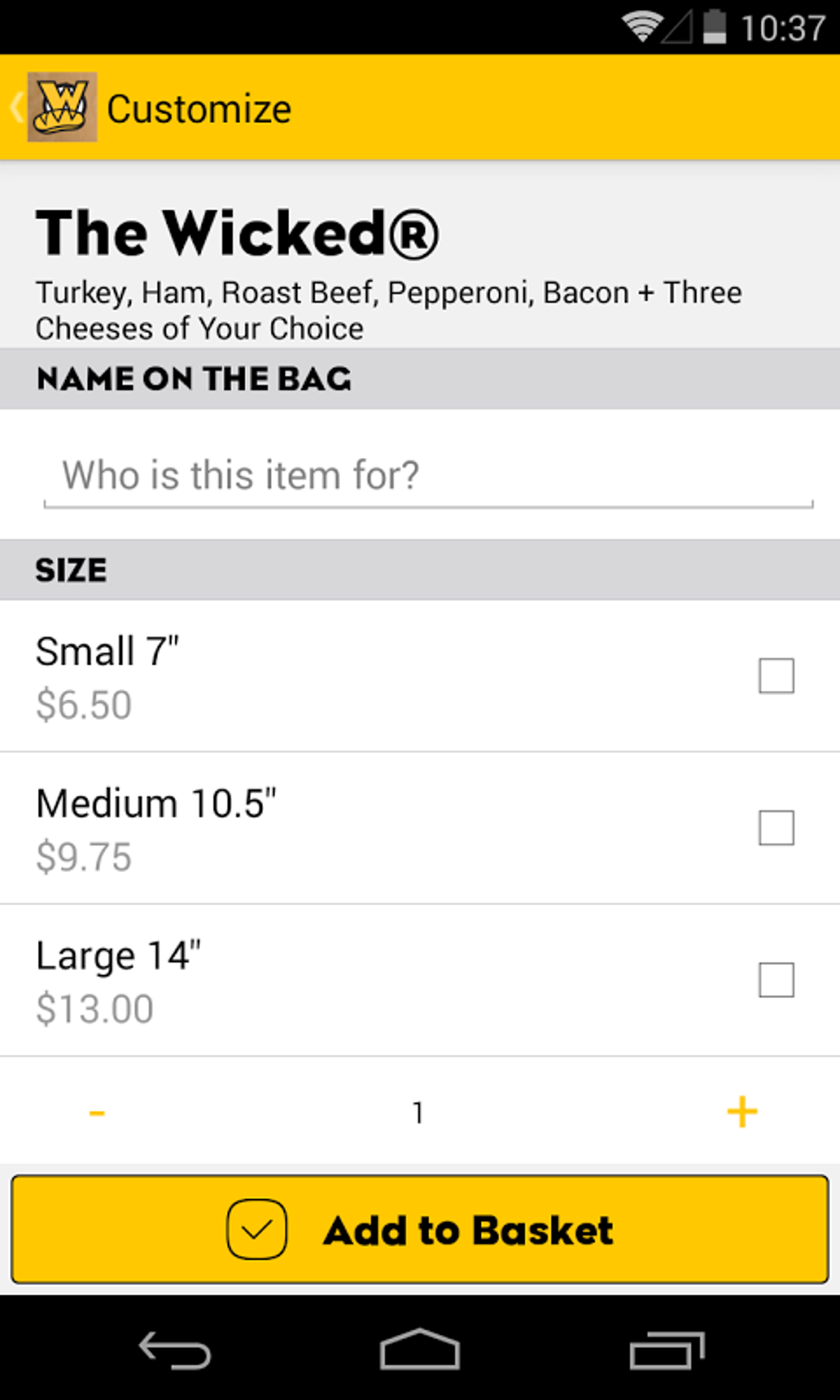
Task: Select the Small 7" size checkbox
Action: [776, 676]
